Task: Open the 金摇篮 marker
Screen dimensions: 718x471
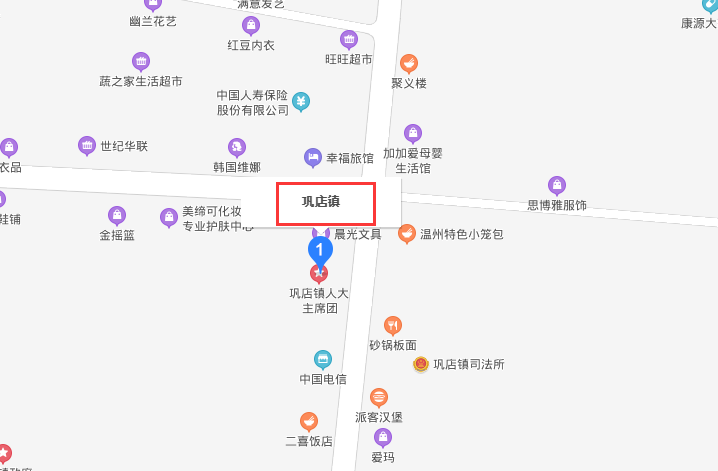Action: click(117, 215)
